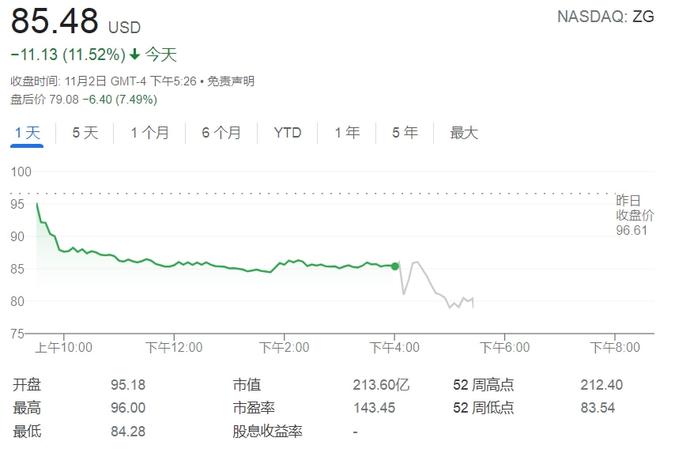The width and height of the screenshot is (690, 449).
Task: Show the 最大 full history range
Action: point(464,132)
